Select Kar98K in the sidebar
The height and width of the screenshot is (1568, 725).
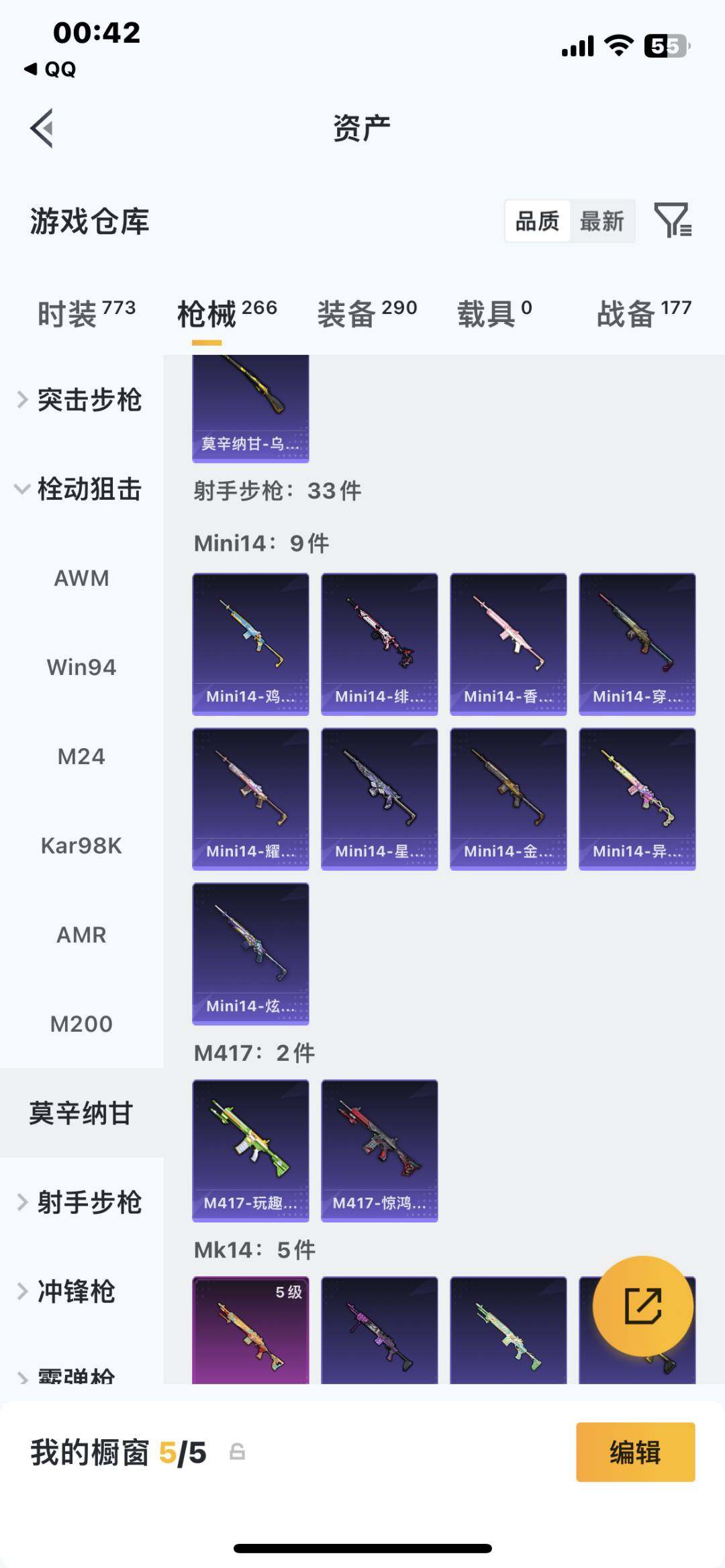(81, 845)
